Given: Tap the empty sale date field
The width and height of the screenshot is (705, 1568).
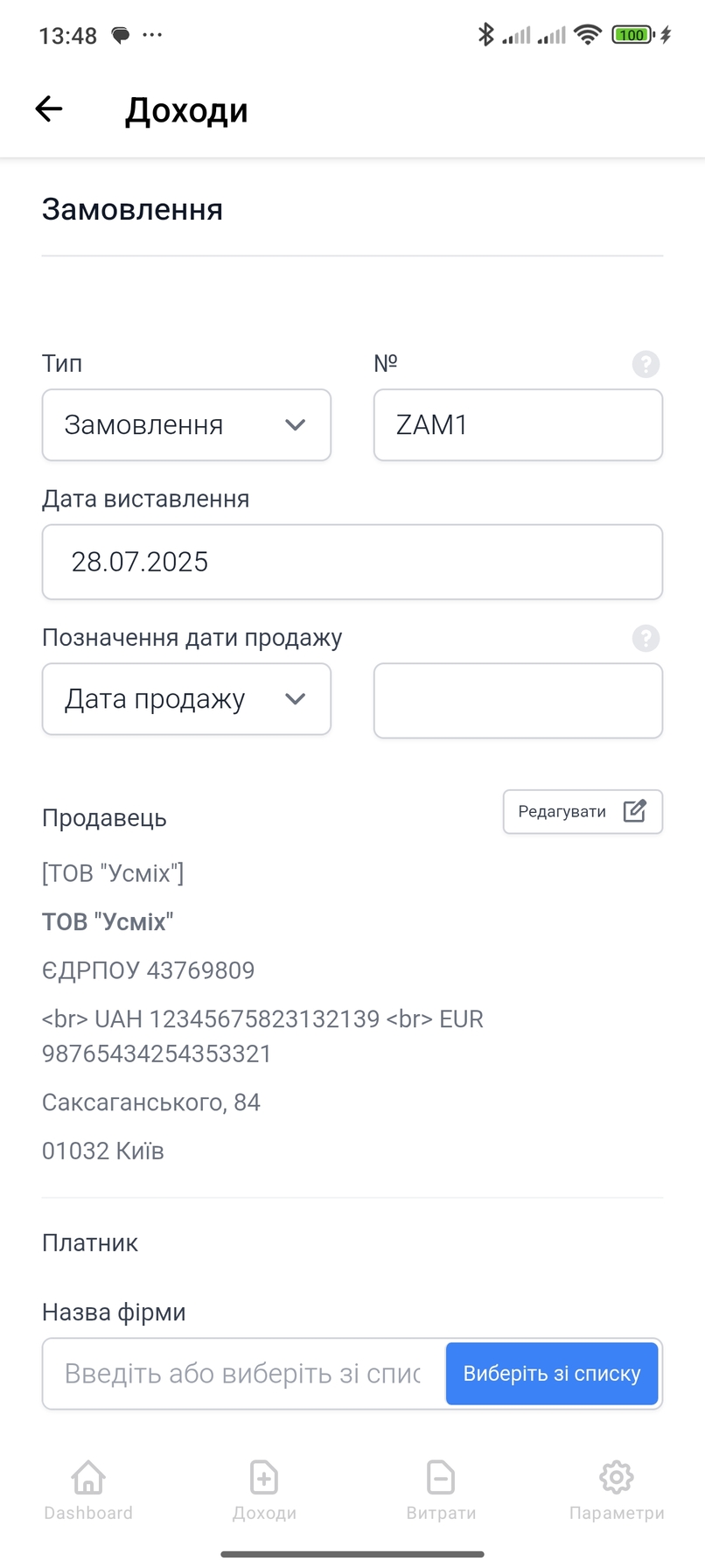Looking at the screenshot, I should point(518,700).
